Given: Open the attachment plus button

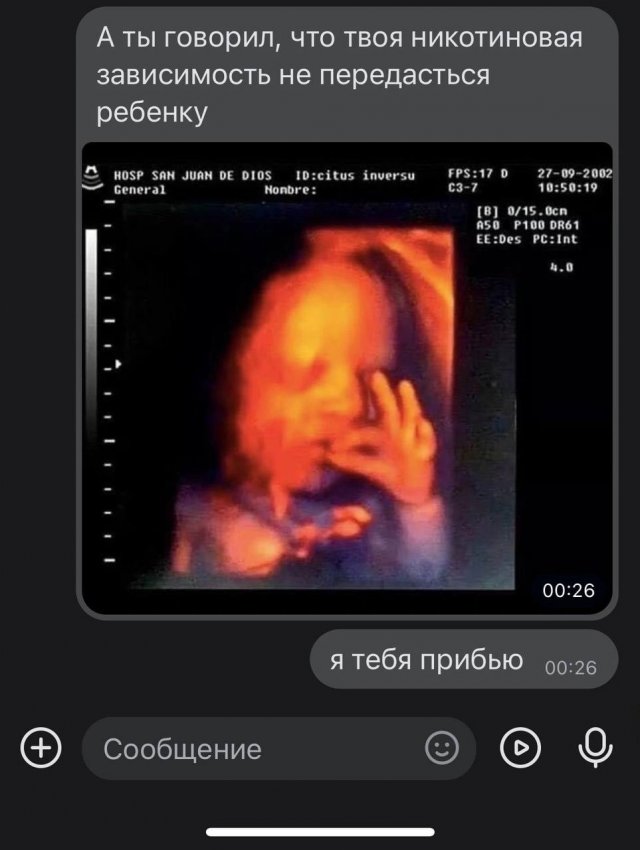Looking at the screenshot, I should click(41, 747).
